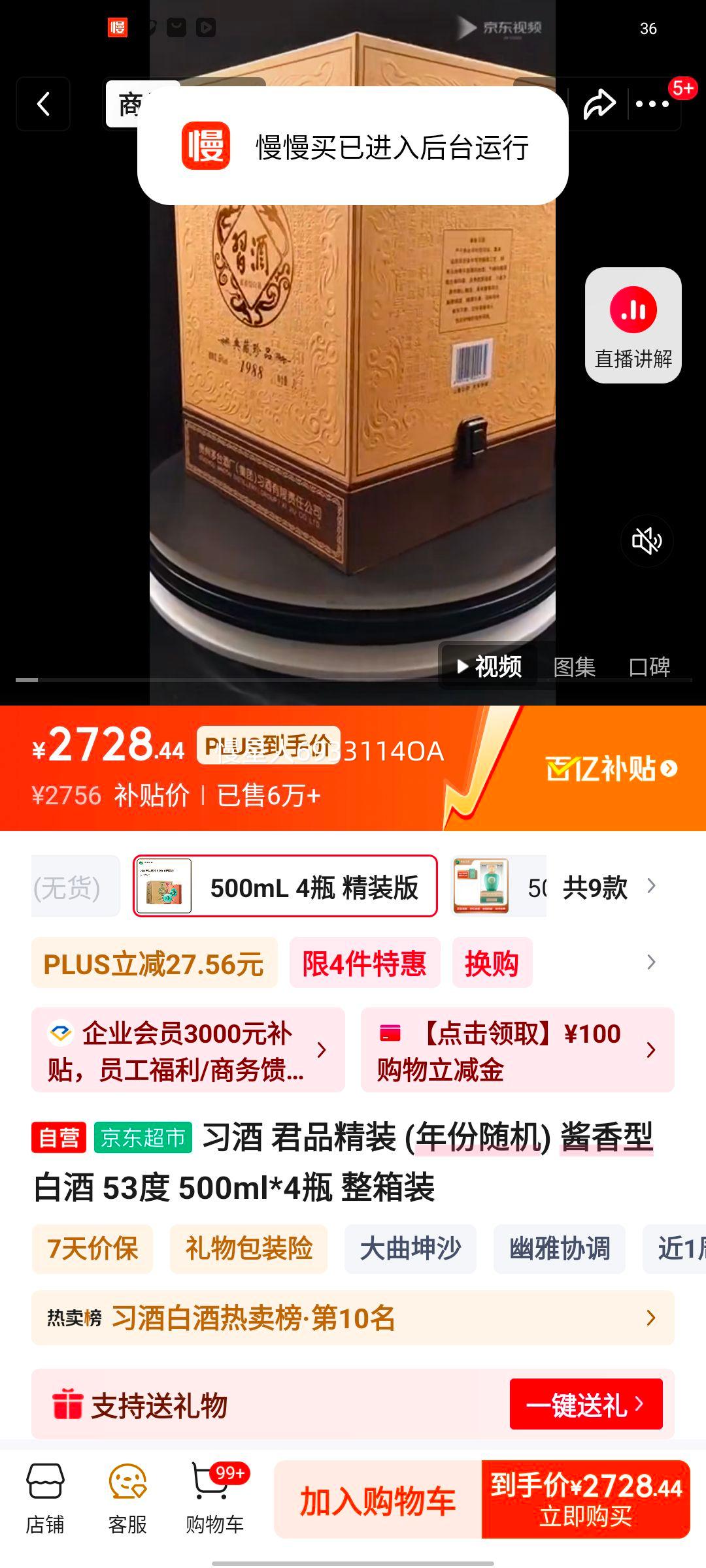706x1568 pixels.
Task: Open the share options
Action: pos(599,103)
